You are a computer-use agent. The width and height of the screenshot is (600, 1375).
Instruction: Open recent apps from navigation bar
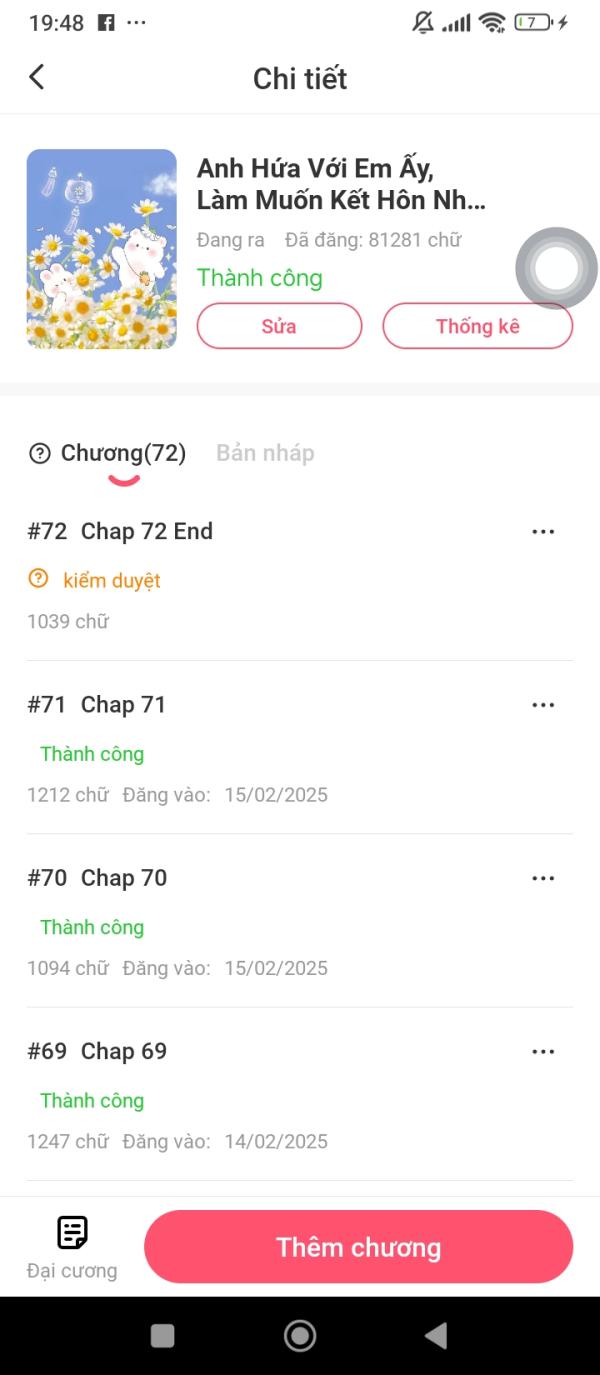[162, 1335]
